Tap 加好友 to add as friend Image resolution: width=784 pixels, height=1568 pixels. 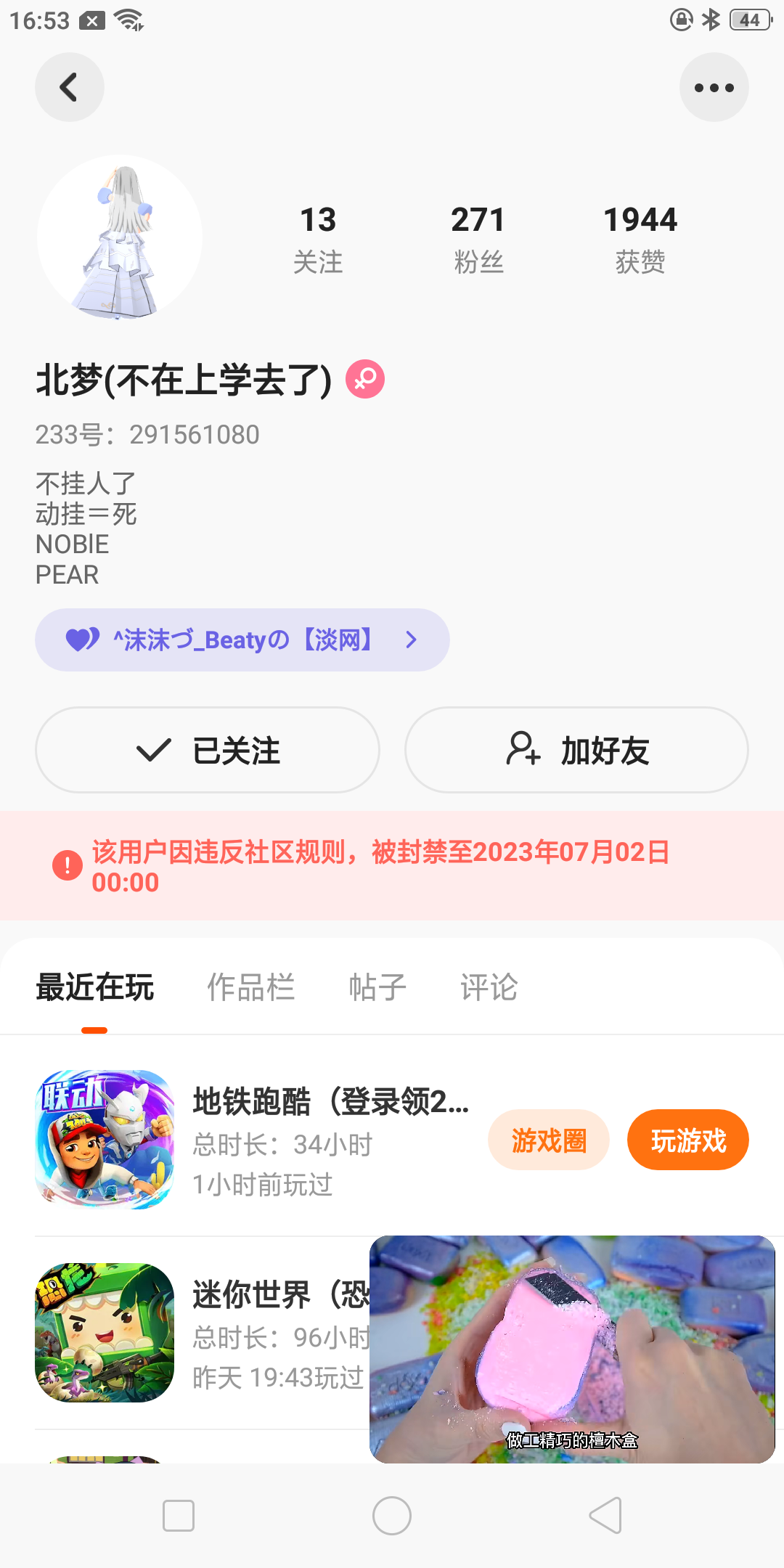click(x=576, y=750)
